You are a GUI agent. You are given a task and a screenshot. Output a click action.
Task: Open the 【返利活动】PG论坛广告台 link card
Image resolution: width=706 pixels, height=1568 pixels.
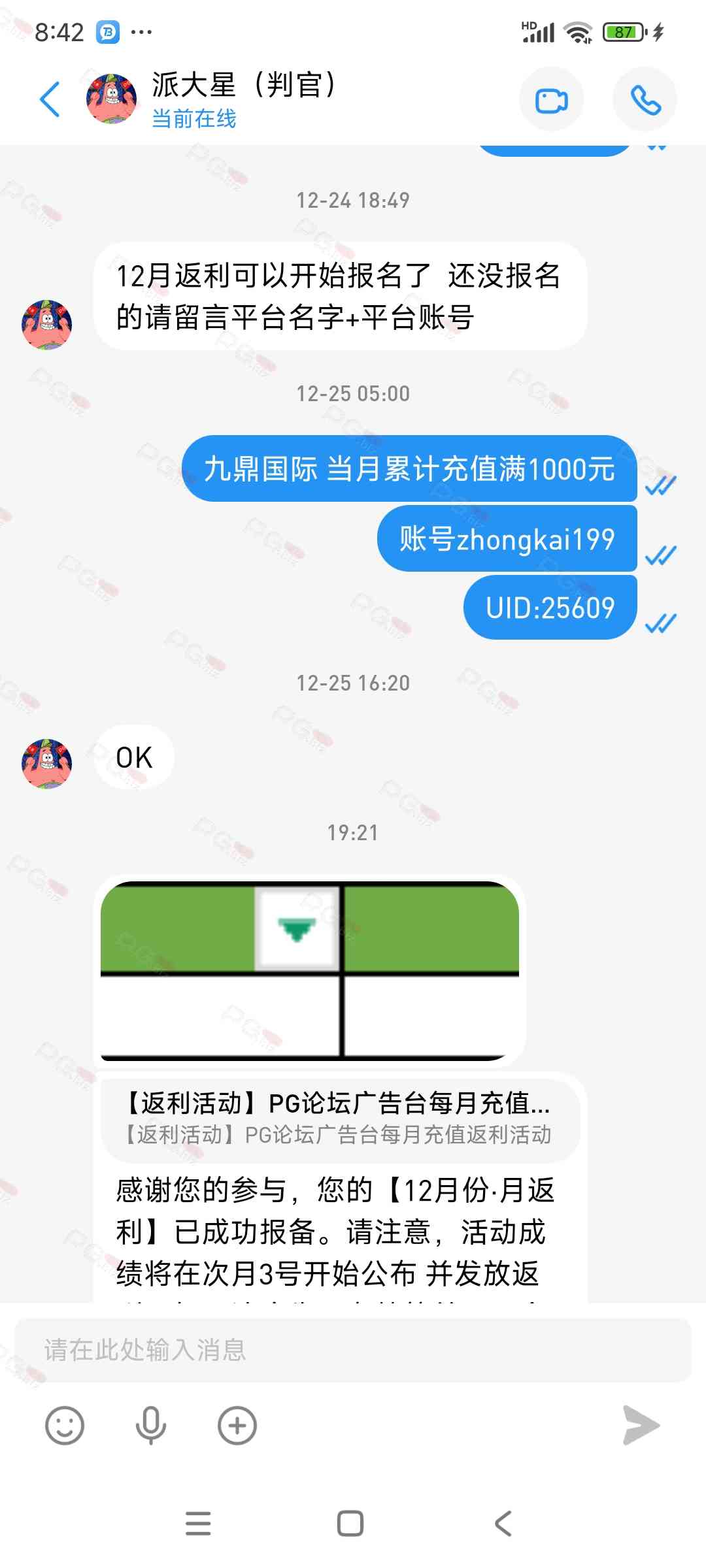pos(339,1117)
